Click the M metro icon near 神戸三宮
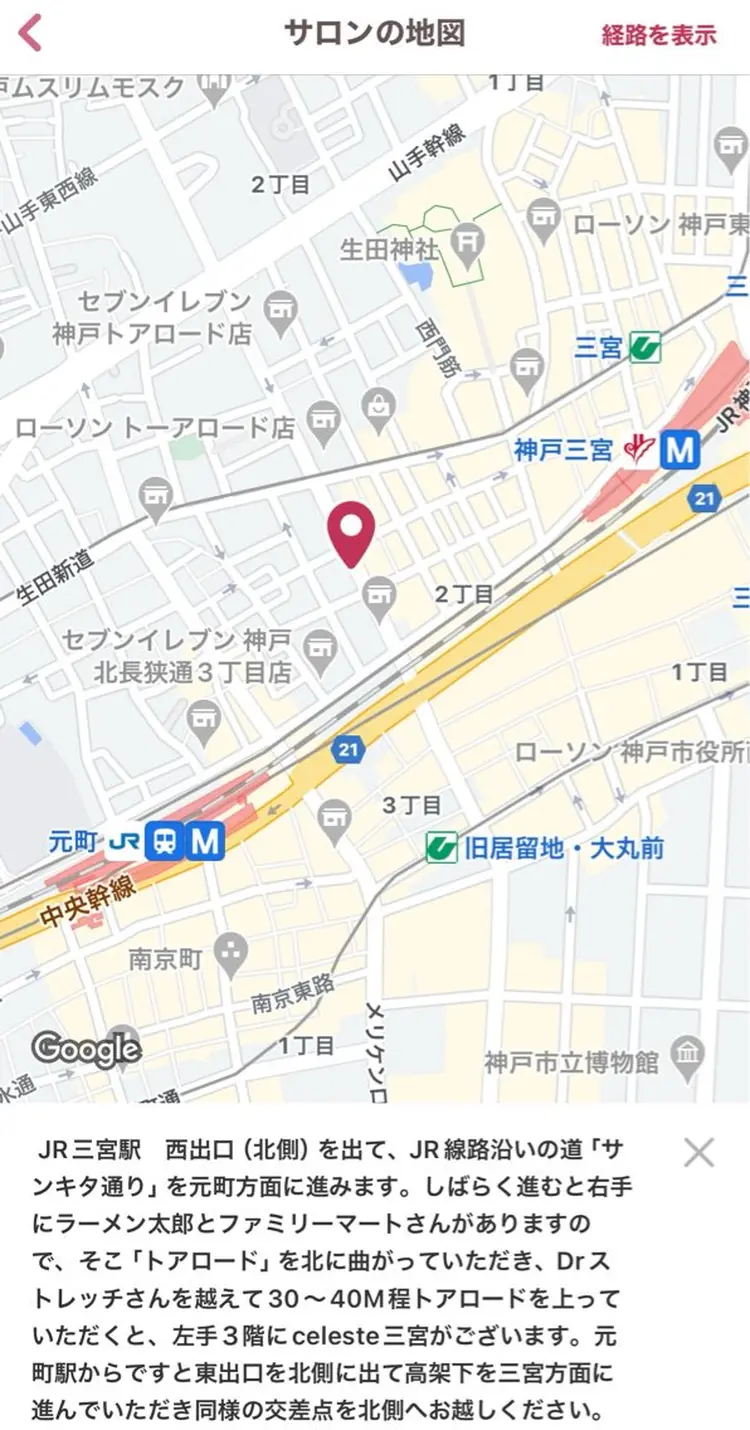Screen dimensions: 750x1430 [680, 450]
